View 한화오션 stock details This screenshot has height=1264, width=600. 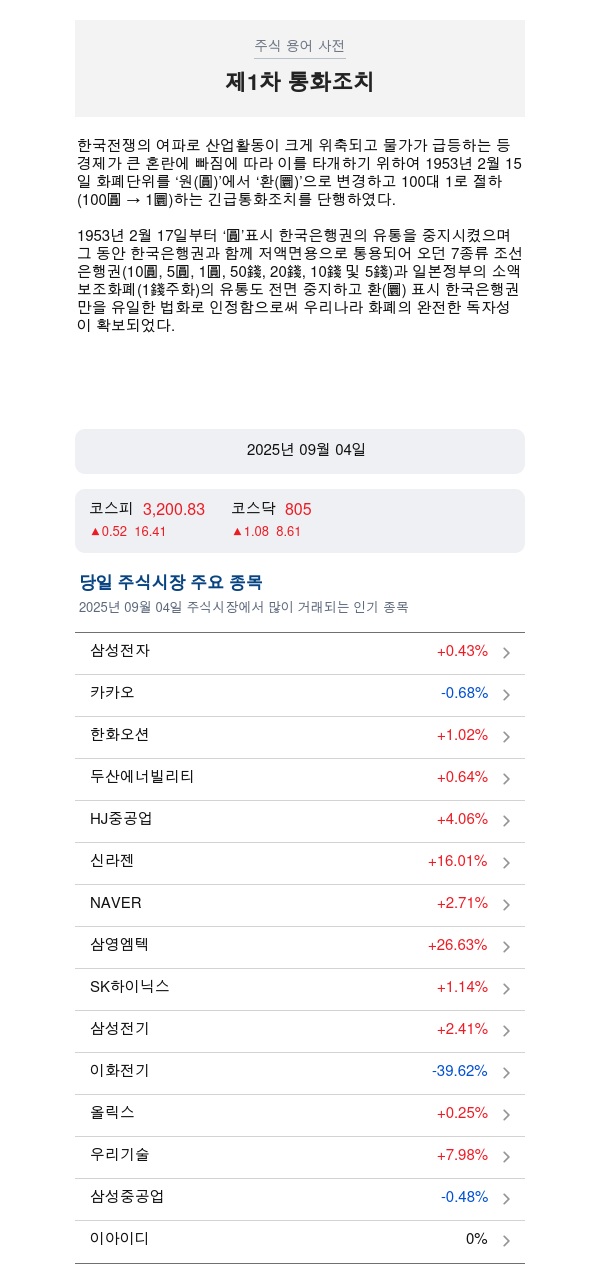[300, 737]
